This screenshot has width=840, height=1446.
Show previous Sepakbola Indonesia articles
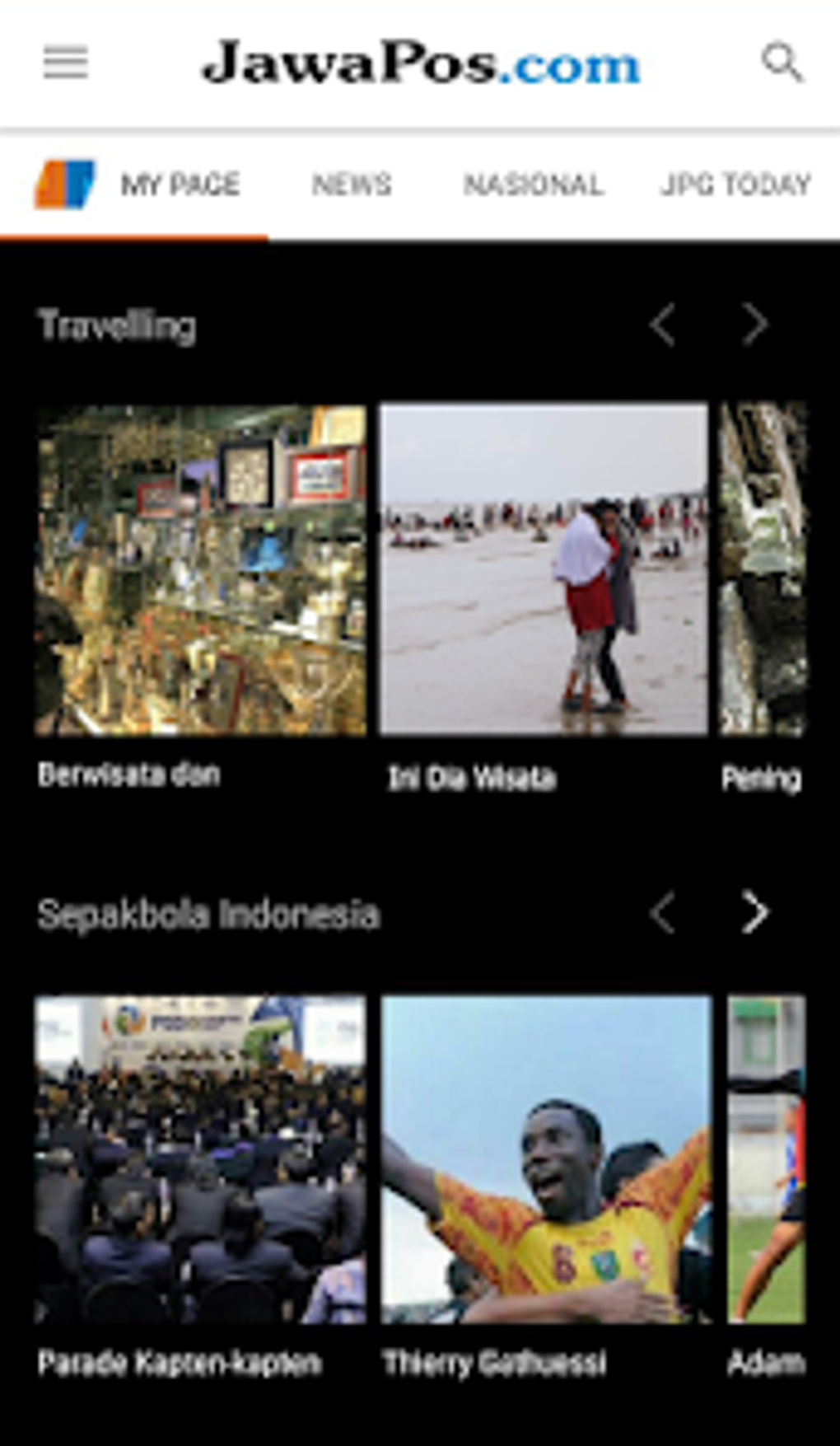click(663, 913)
